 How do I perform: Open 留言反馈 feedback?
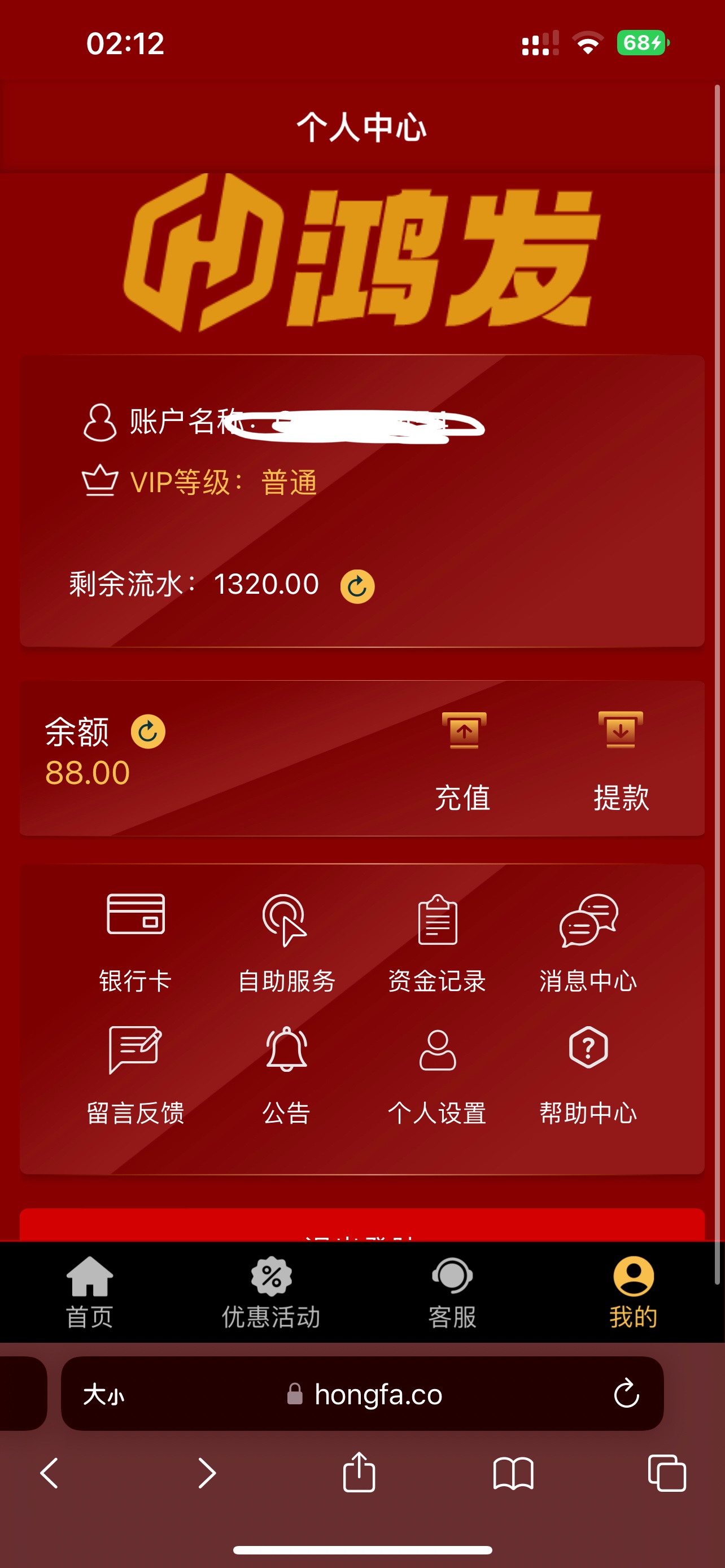[136, 1074]
